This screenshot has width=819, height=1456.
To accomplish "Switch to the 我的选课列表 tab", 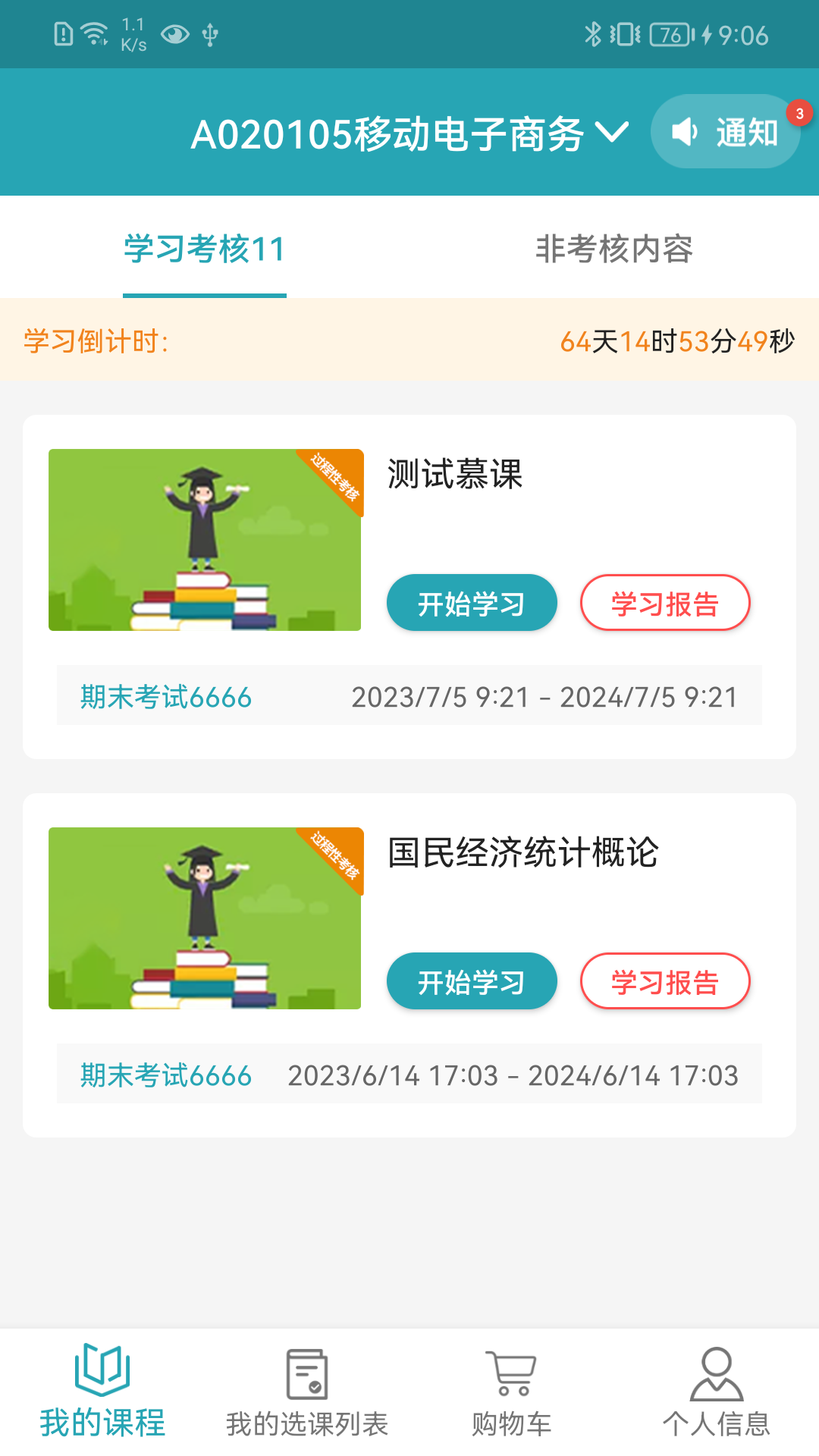I will [307, 1392].
